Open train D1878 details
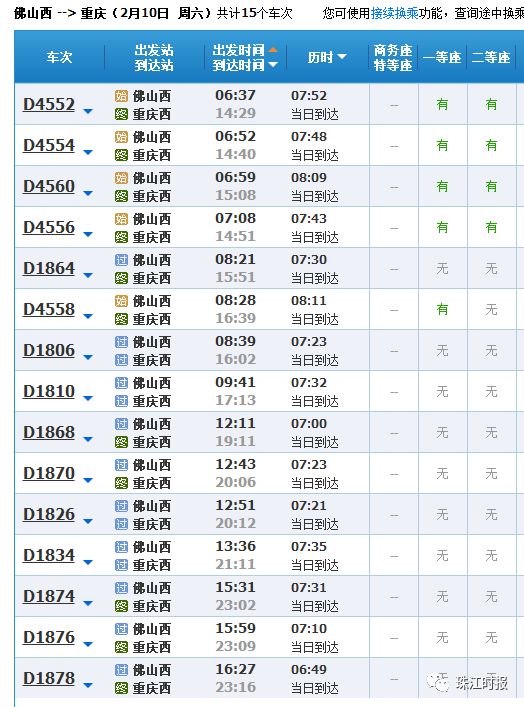 click(x=49, y=679)
